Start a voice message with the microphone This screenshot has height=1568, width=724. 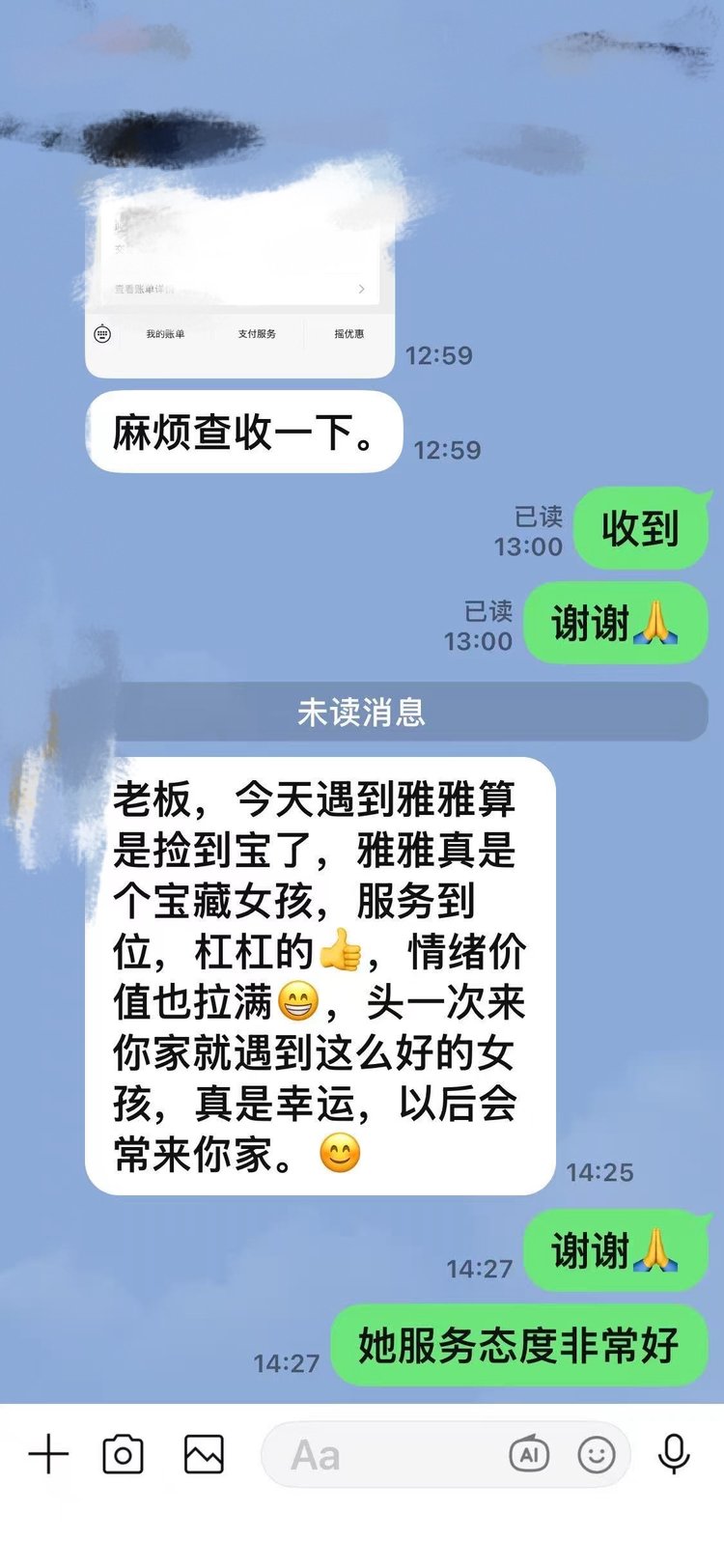tap(674, 1454)
